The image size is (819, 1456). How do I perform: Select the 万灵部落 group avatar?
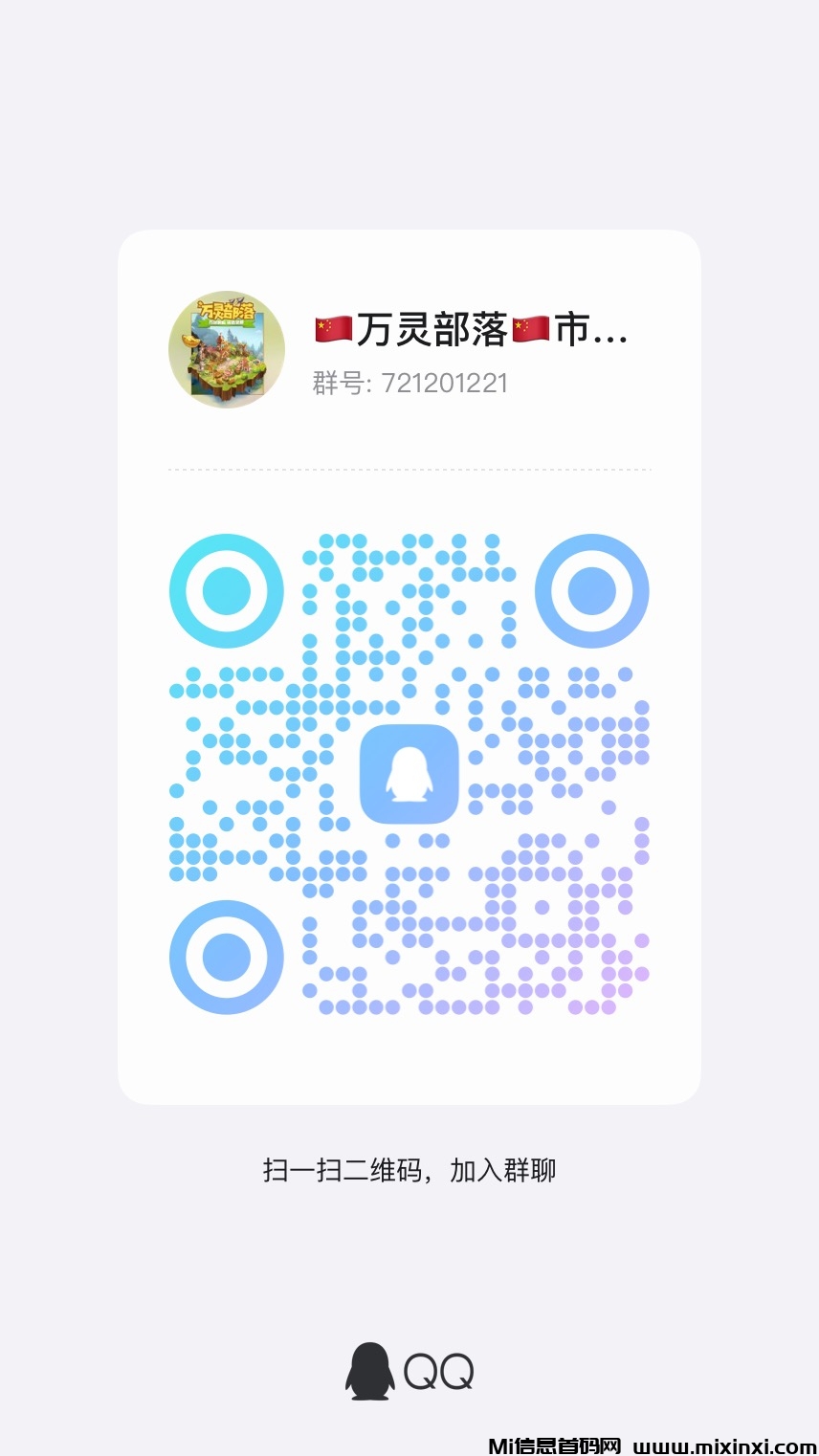tap(227, 350)
